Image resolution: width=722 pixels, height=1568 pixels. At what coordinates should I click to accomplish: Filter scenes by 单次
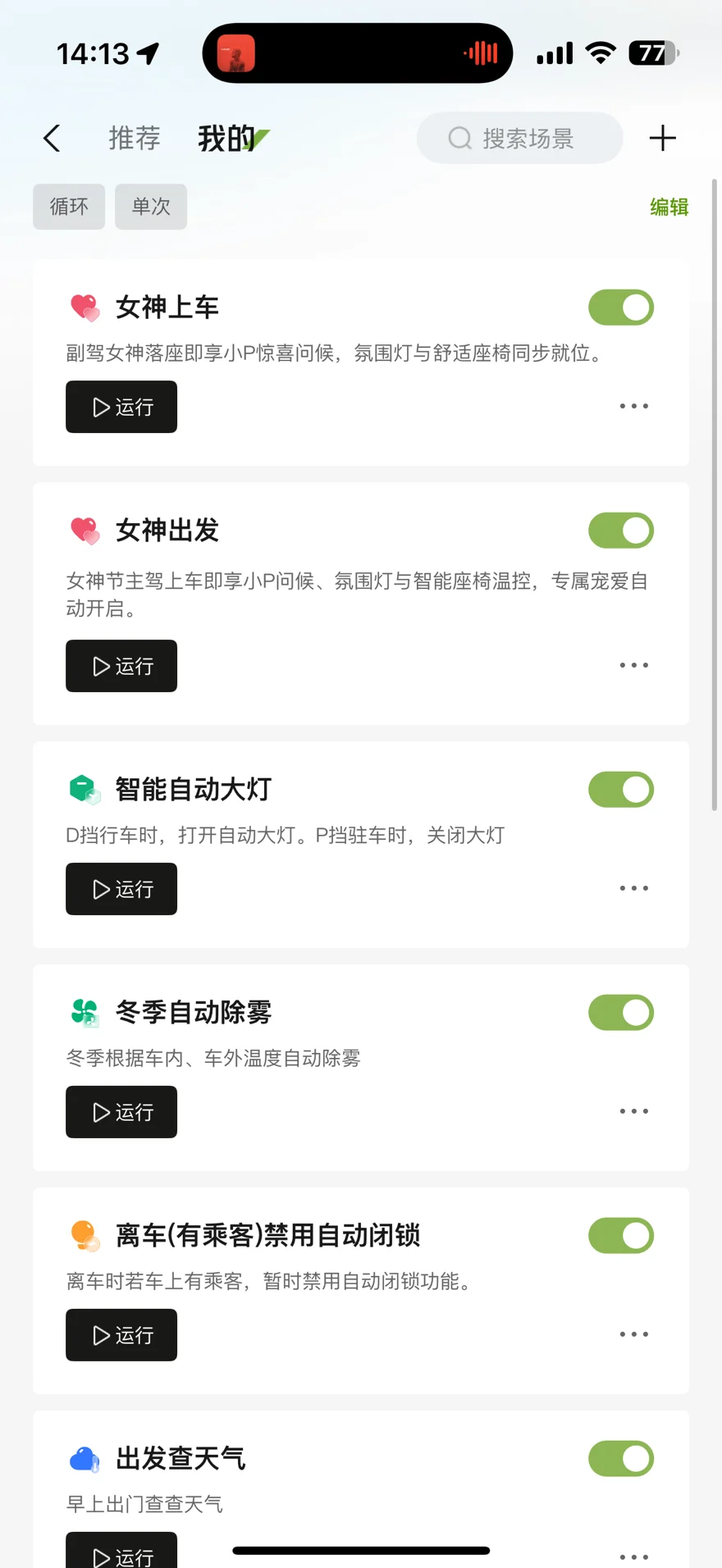151,207
